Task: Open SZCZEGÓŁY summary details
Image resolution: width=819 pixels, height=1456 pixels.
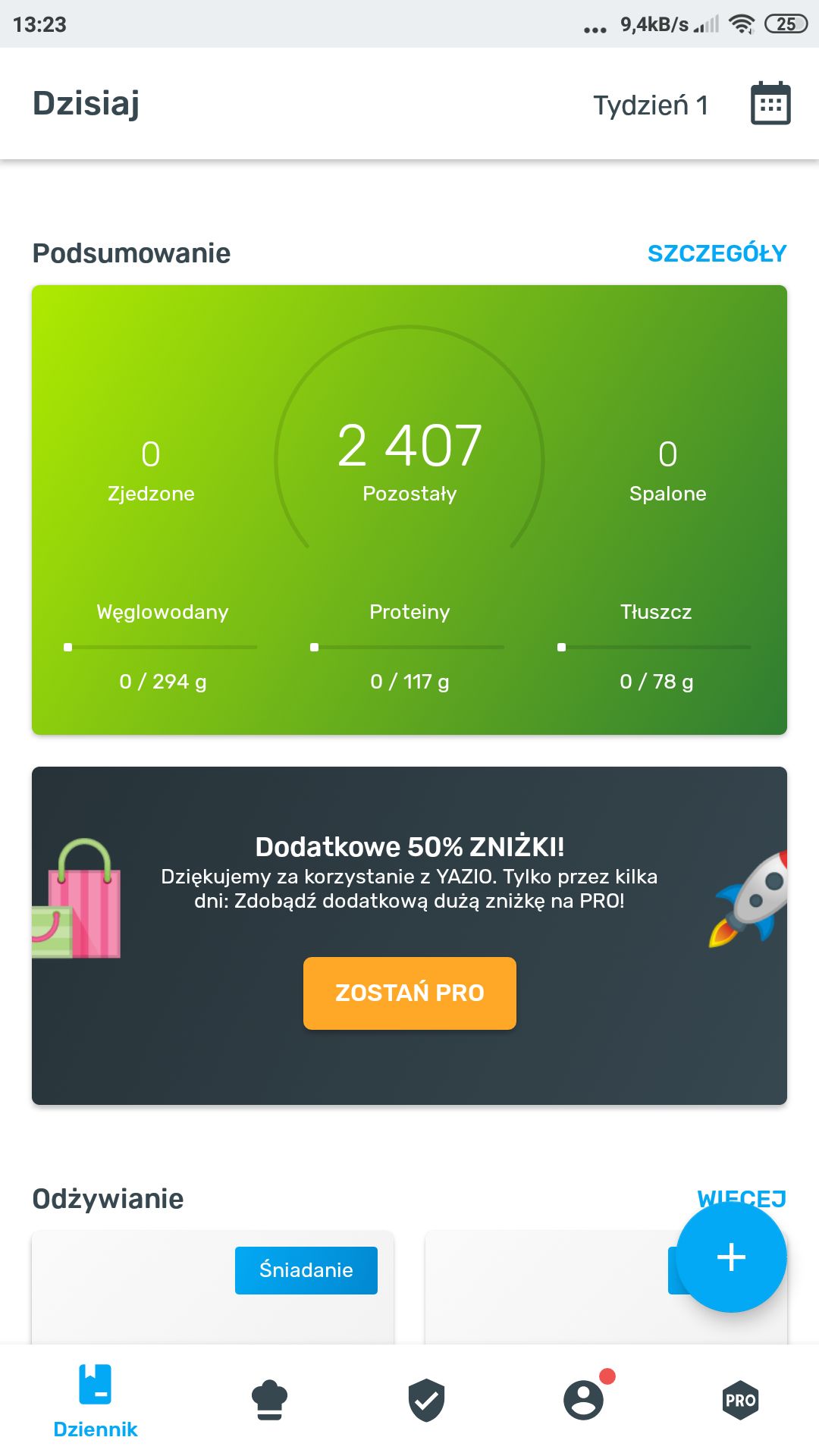Action: click(717, 253)
